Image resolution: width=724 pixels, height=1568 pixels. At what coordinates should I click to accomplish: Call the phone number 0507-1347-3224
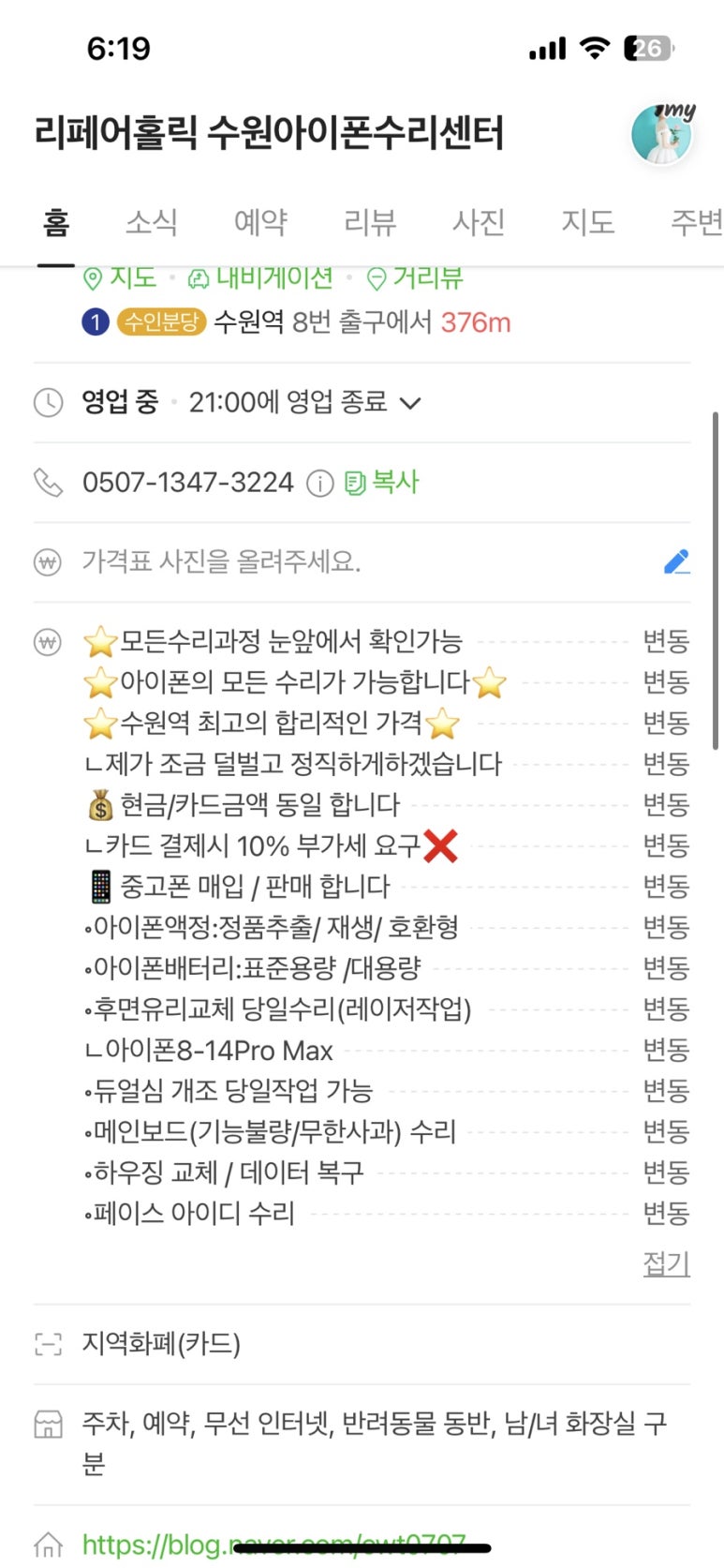click(x=187, y=483)
